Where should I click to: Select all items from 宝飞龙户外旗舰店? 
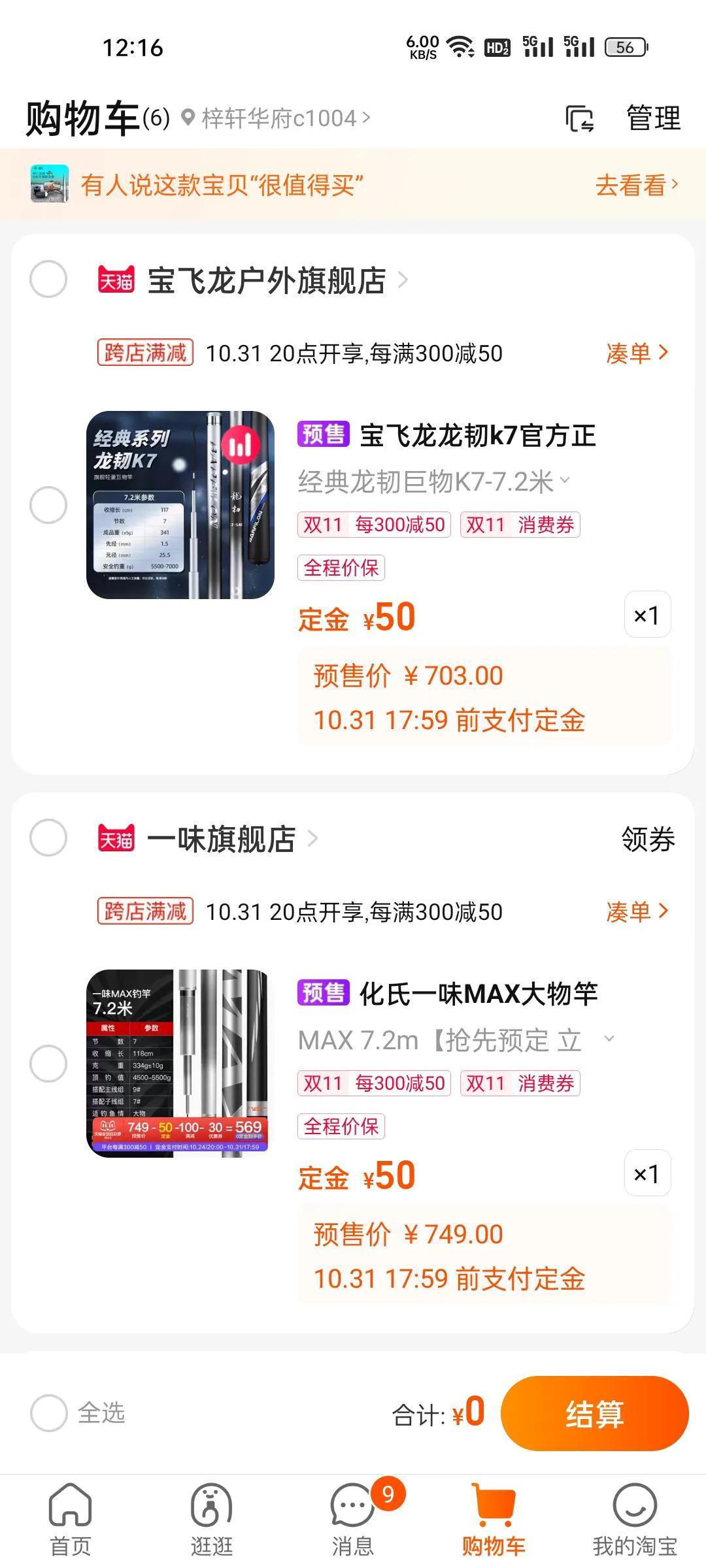pyautogui.click(x=48, y=280)
